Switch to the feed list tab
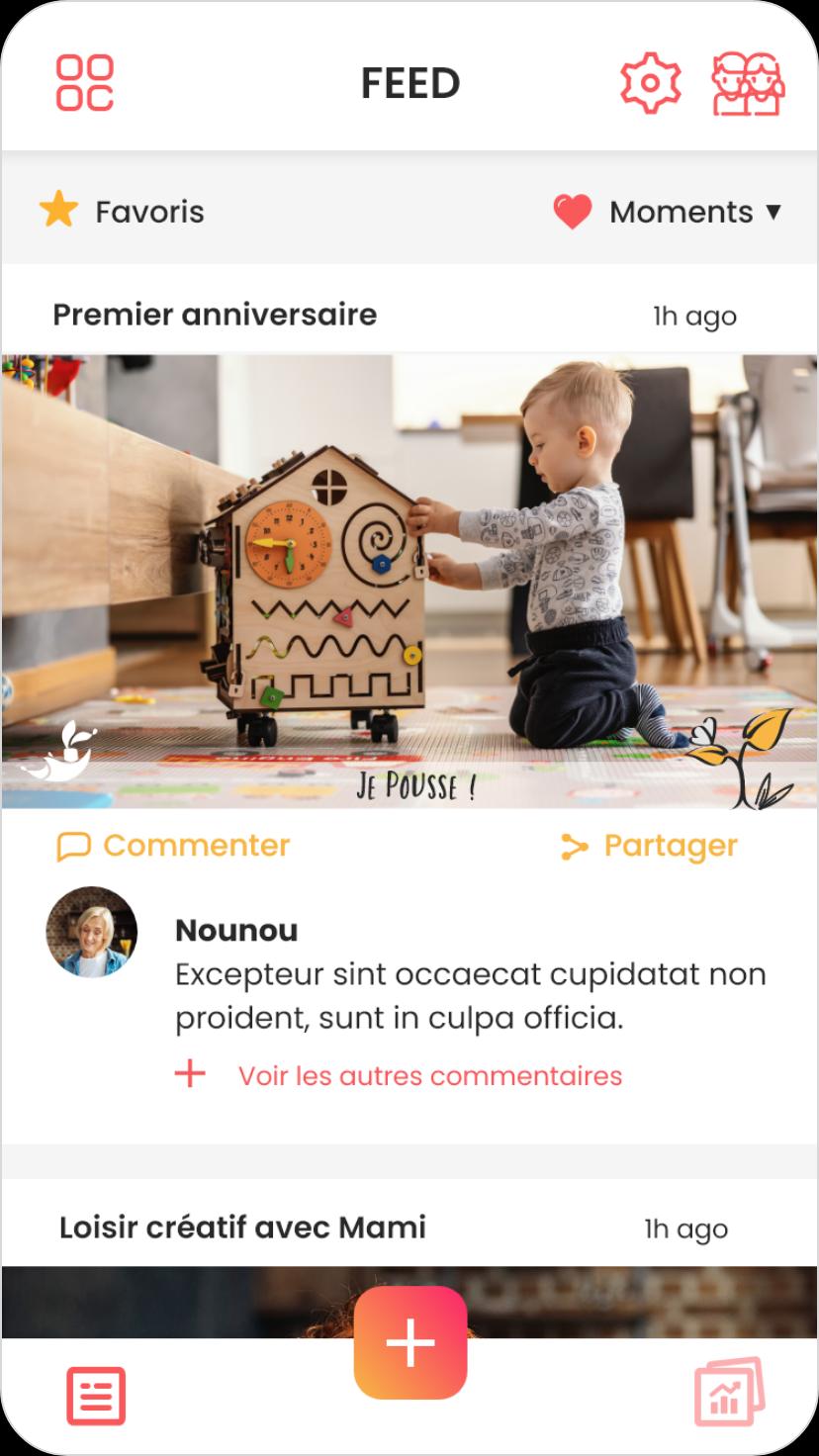Viewport: 819px width, 1456px height. 96,1396
